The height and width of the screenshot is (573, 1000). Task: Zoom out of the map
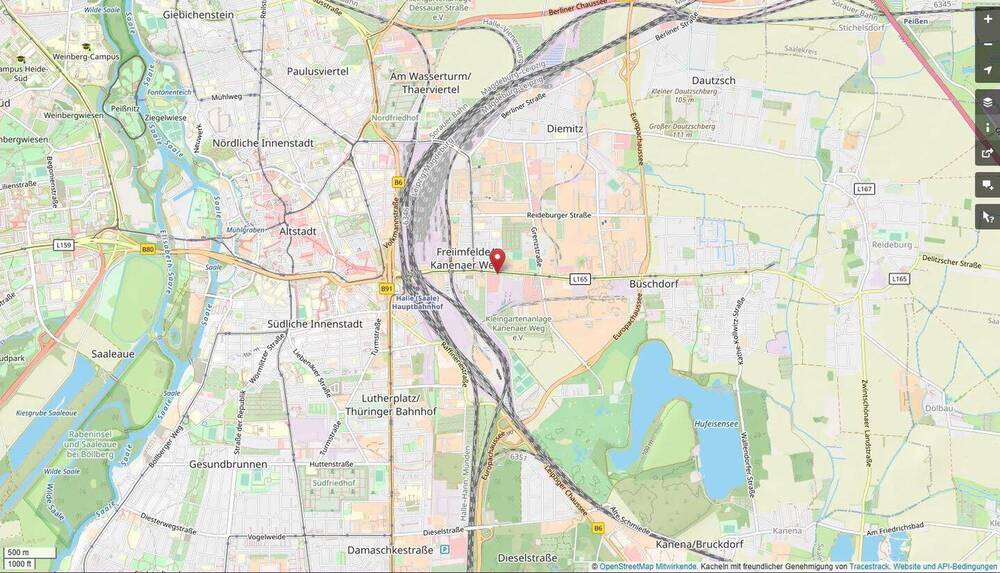(987, 44)
